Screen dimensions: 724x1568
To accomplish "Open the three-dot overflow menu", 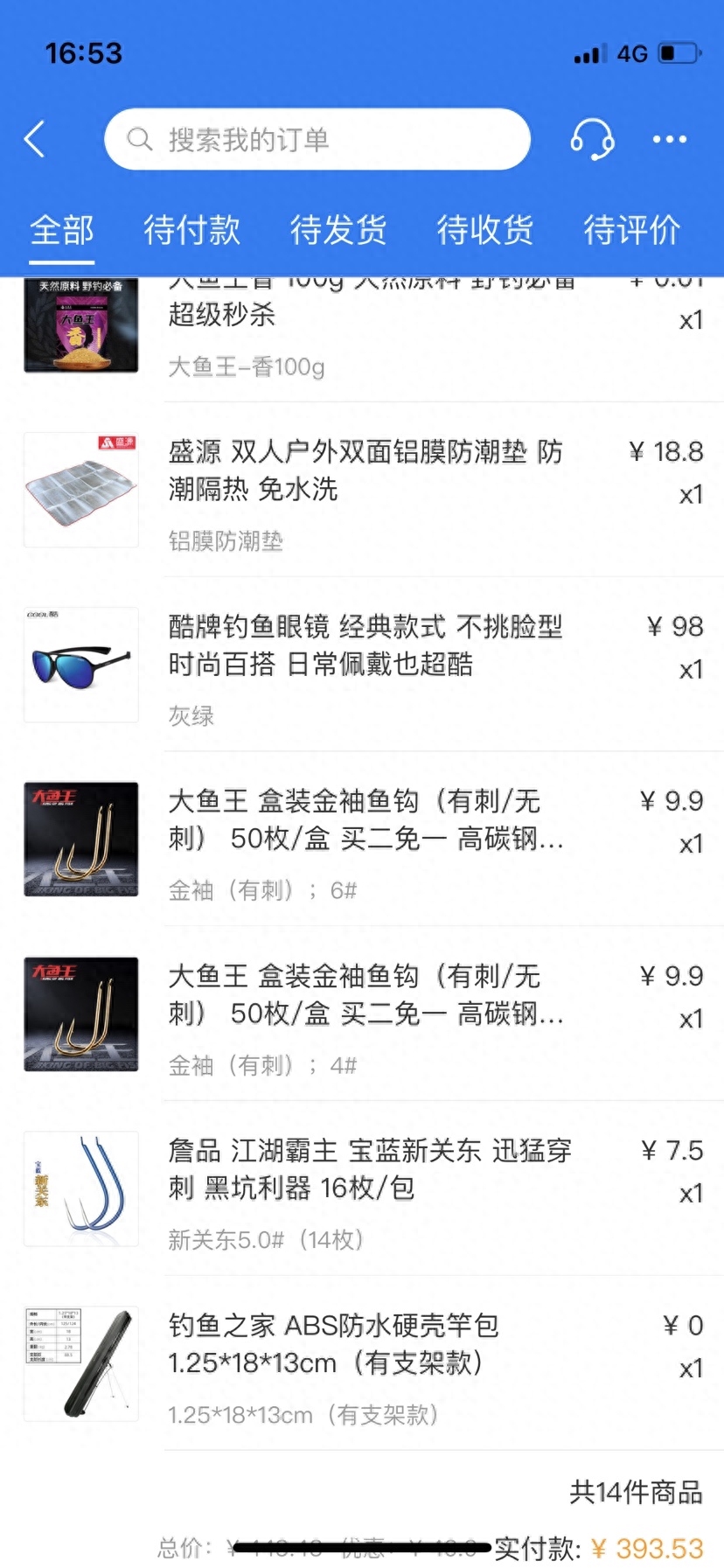I will [x=670, y=139].
